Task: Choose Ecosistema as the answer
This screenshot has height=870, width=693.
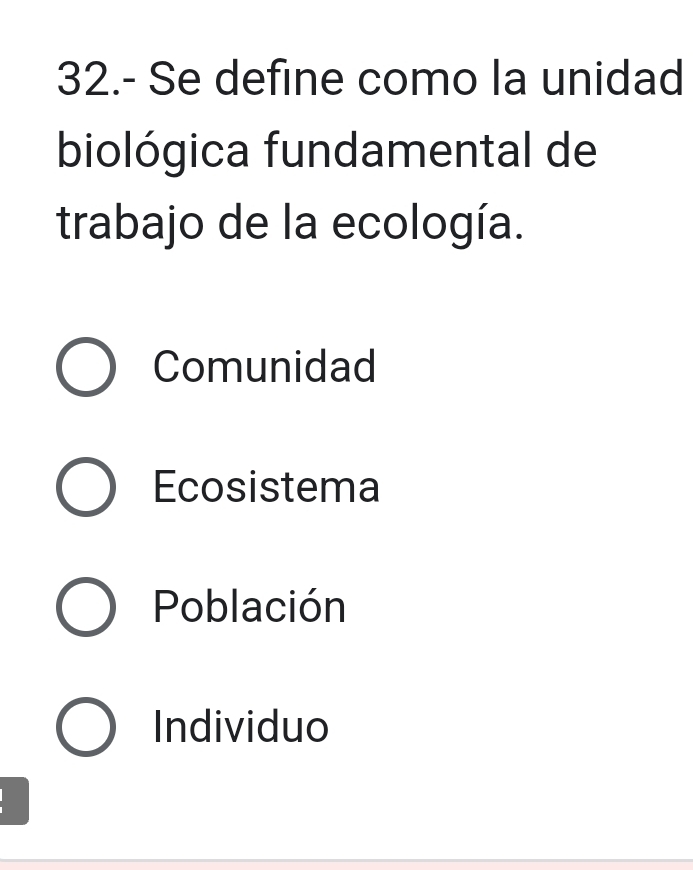Action: [x=85, y=488]
